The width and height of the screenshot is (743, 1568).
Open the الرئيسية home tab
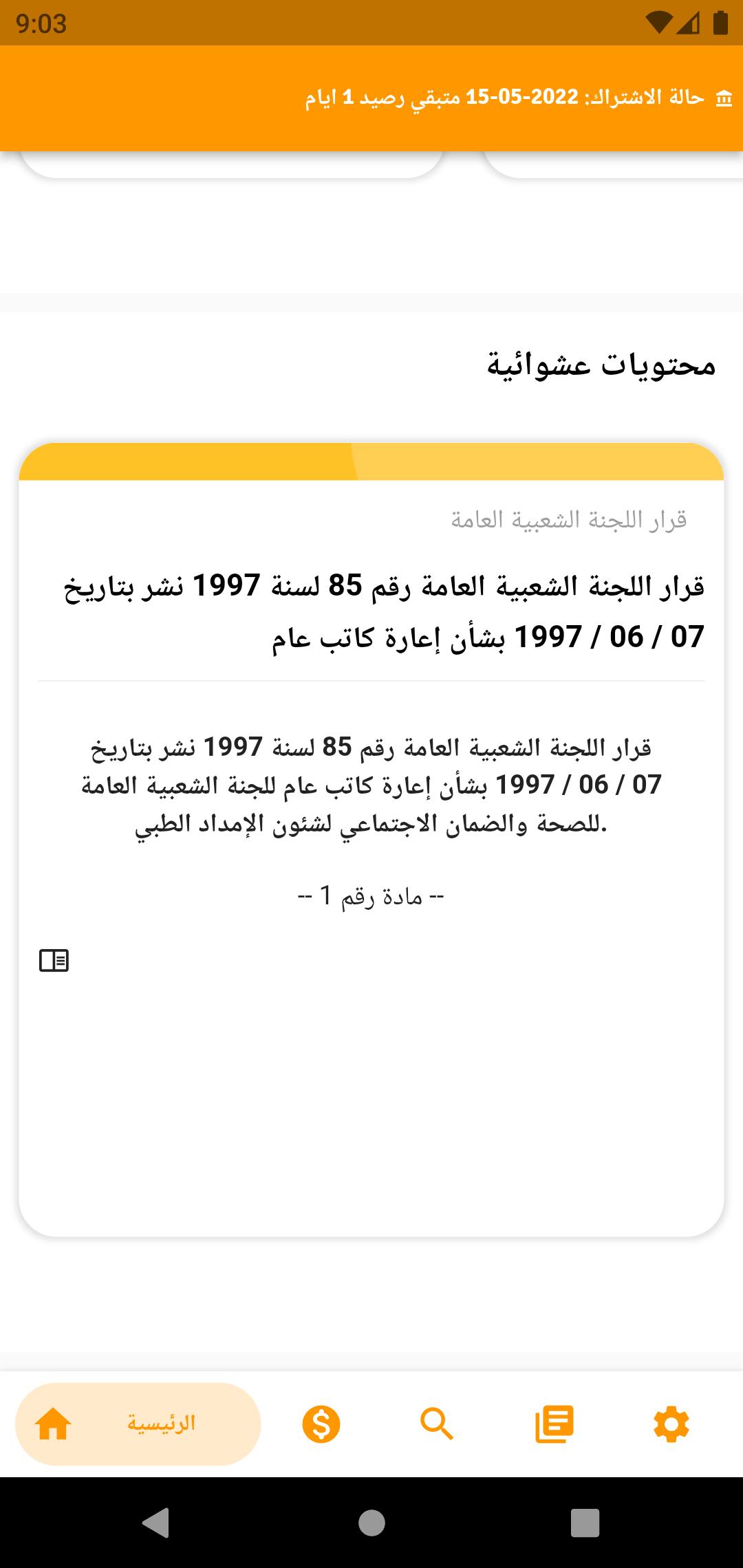(138, 1424)
